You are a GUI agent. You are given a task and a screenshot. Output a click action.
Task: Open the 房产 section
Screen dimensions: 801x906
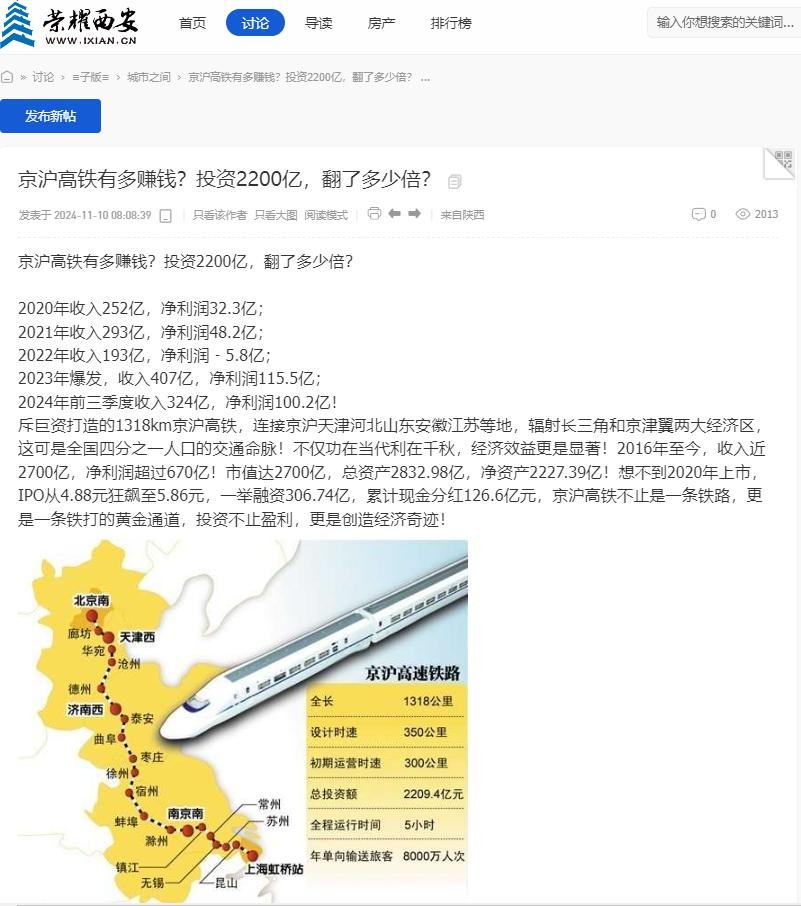click(x=381, y=23)
